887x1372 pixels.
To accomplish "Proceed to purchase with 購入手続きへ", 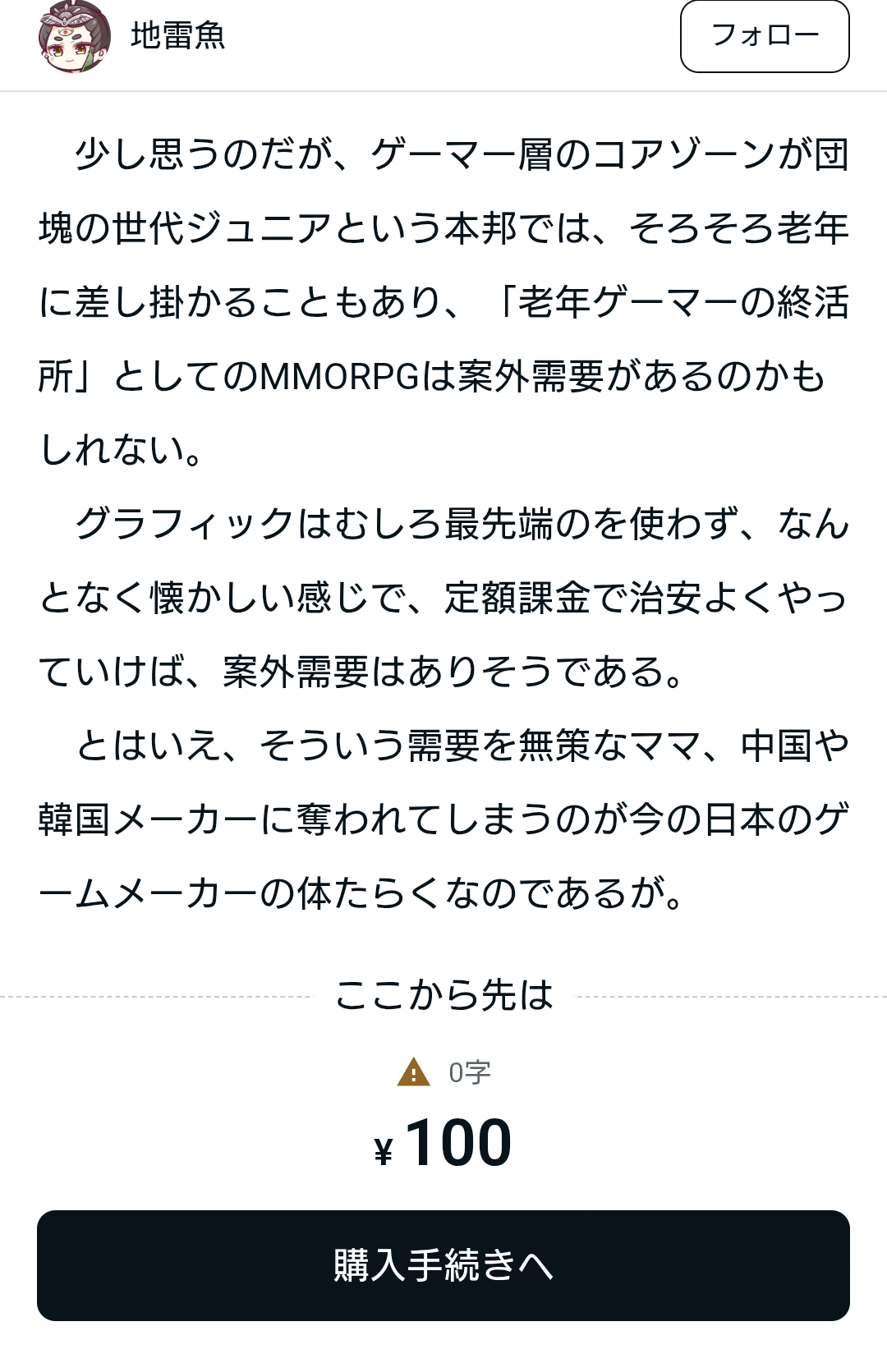I will (443, 1265).
